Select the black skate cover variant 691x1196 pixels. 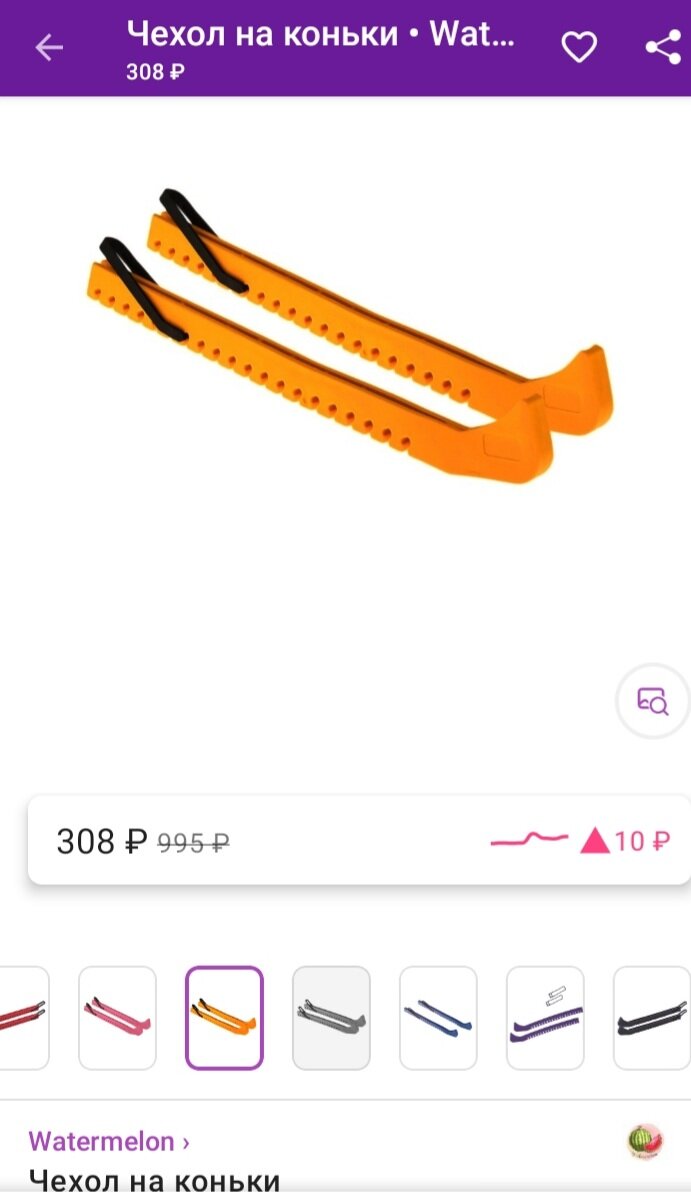click(652, 1018)
